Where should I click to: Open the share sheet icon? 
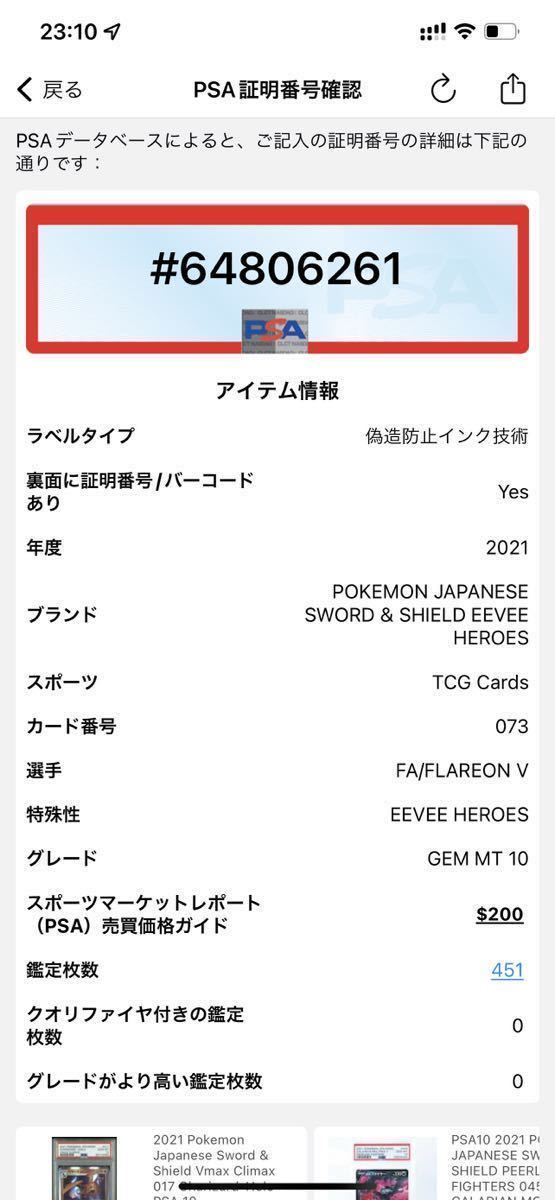click(x=513, y=89)
